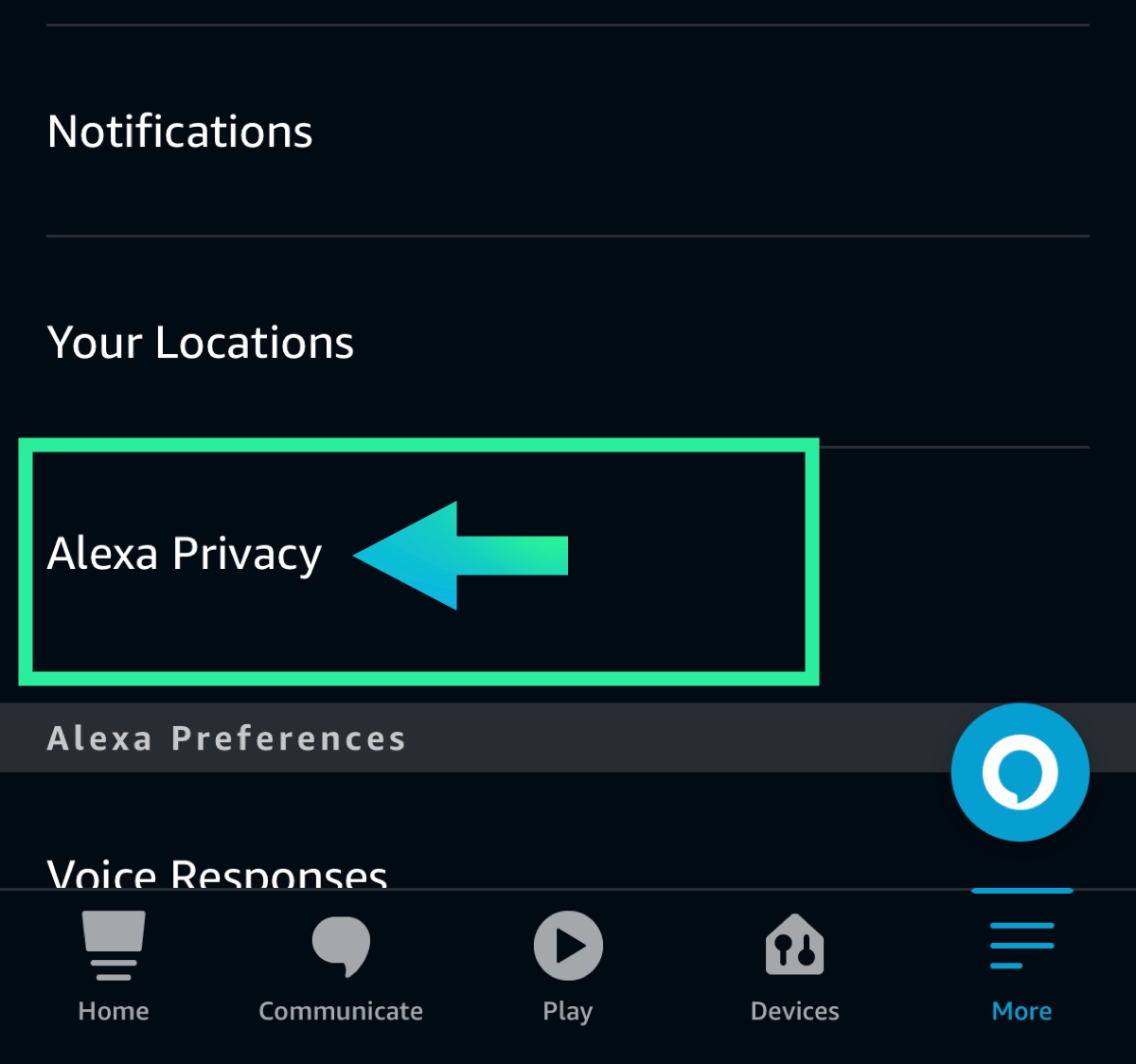Open Alexa Privacy settings

(x=186, y=554)
